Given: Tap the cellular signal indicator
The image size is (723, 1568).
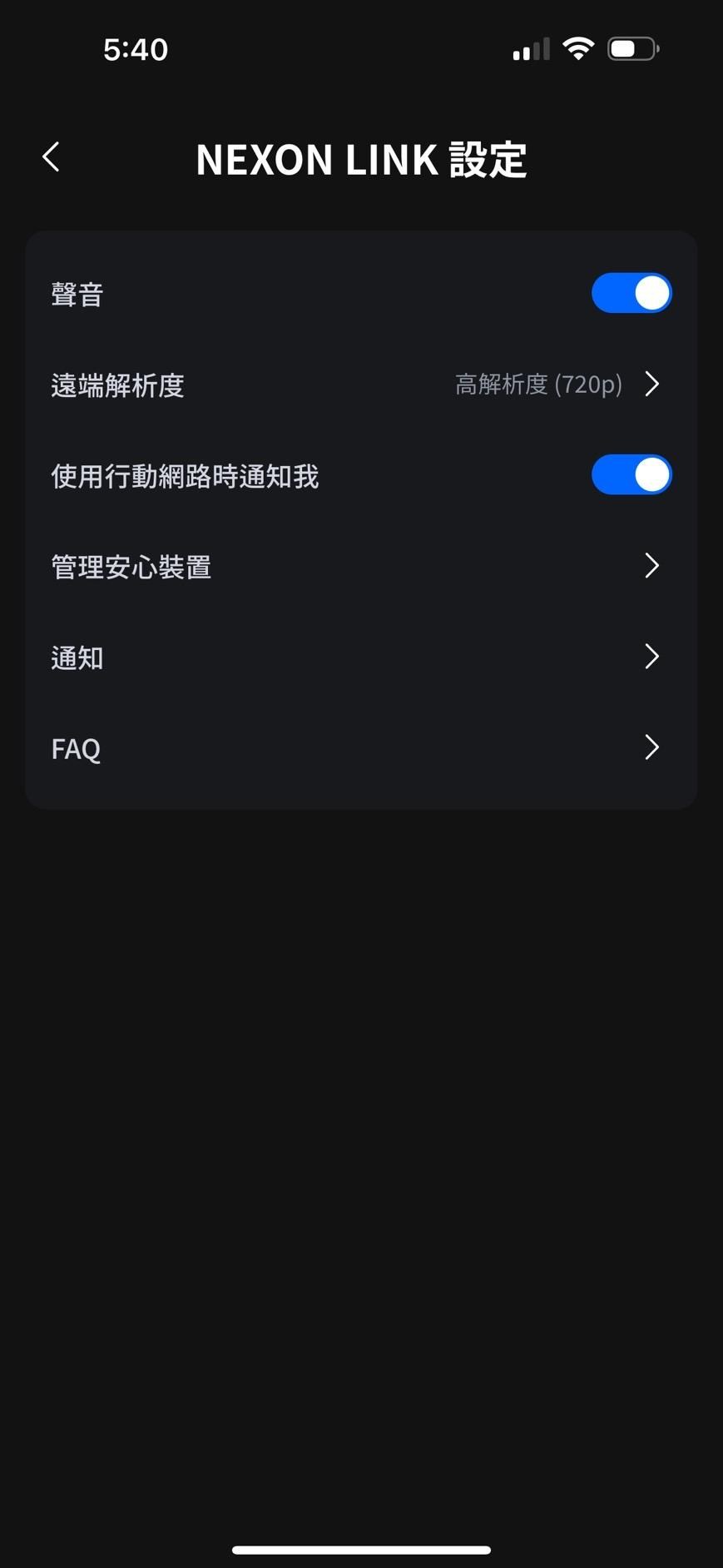Looking at the screenshot, I should 530,48.
